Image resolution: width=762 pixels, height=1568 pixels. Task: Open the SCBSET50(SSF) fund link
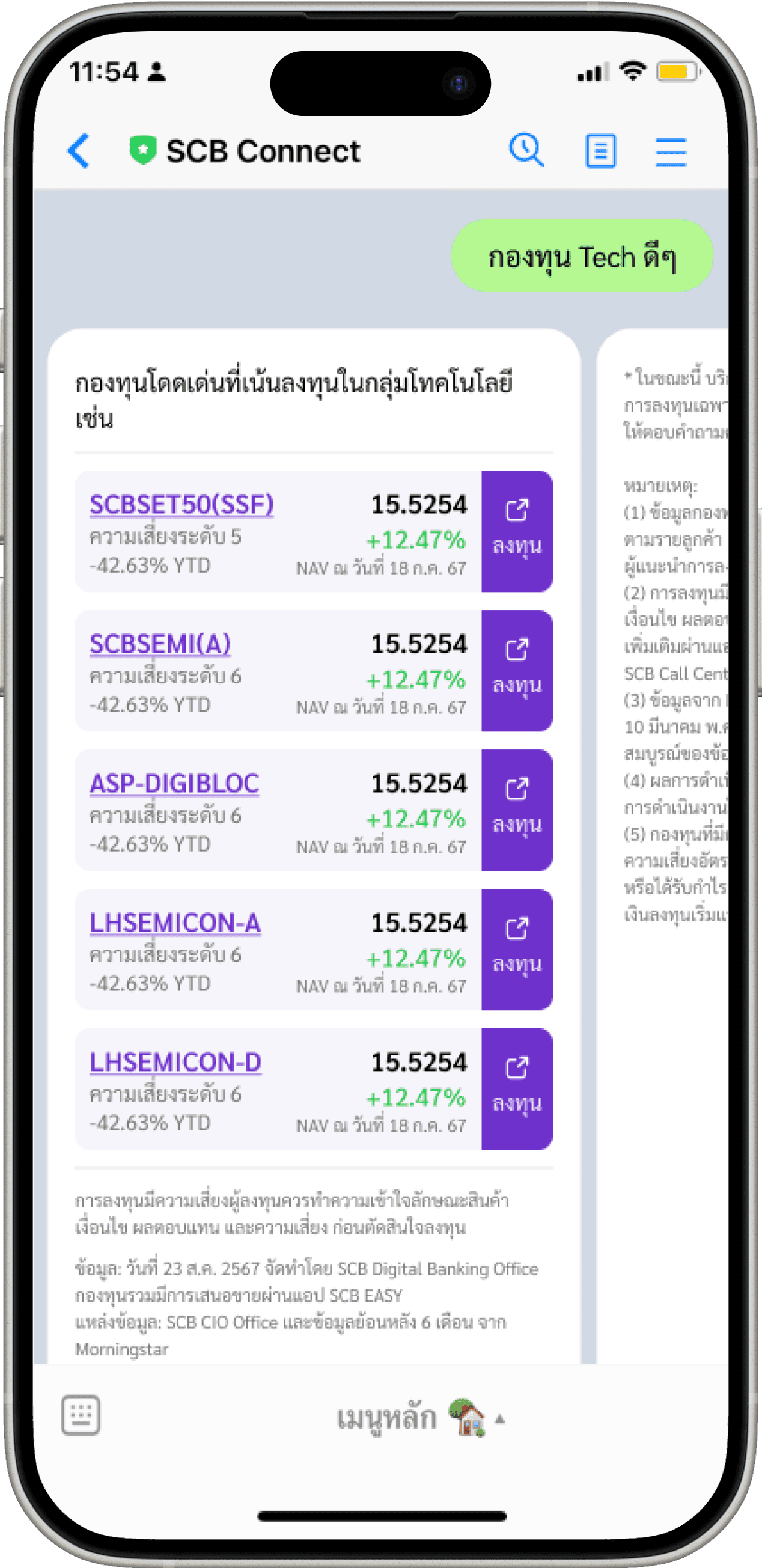coord(181,505)
